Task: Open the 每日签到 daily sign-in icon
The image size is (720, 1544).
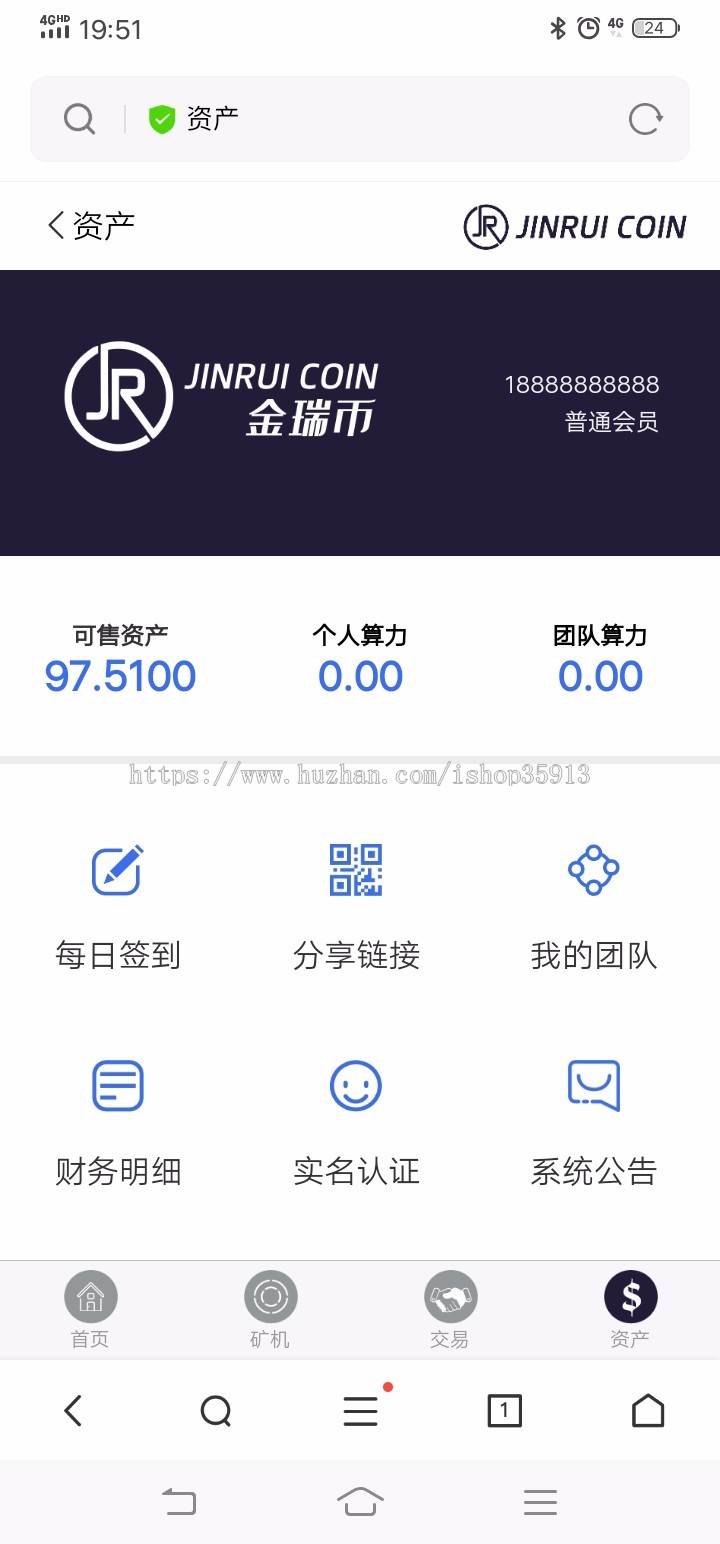Action: [x=117, y=869]
